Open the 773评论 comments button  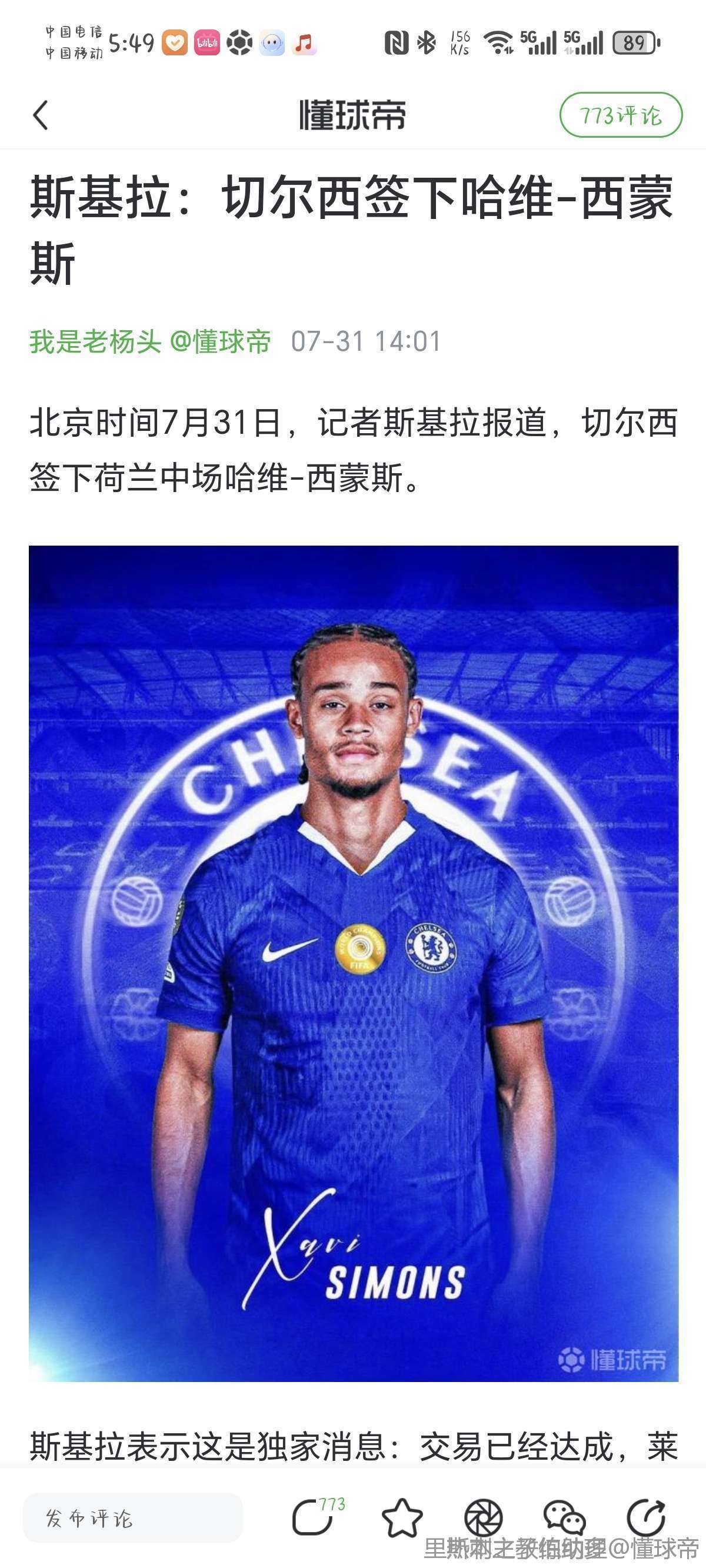620,115
